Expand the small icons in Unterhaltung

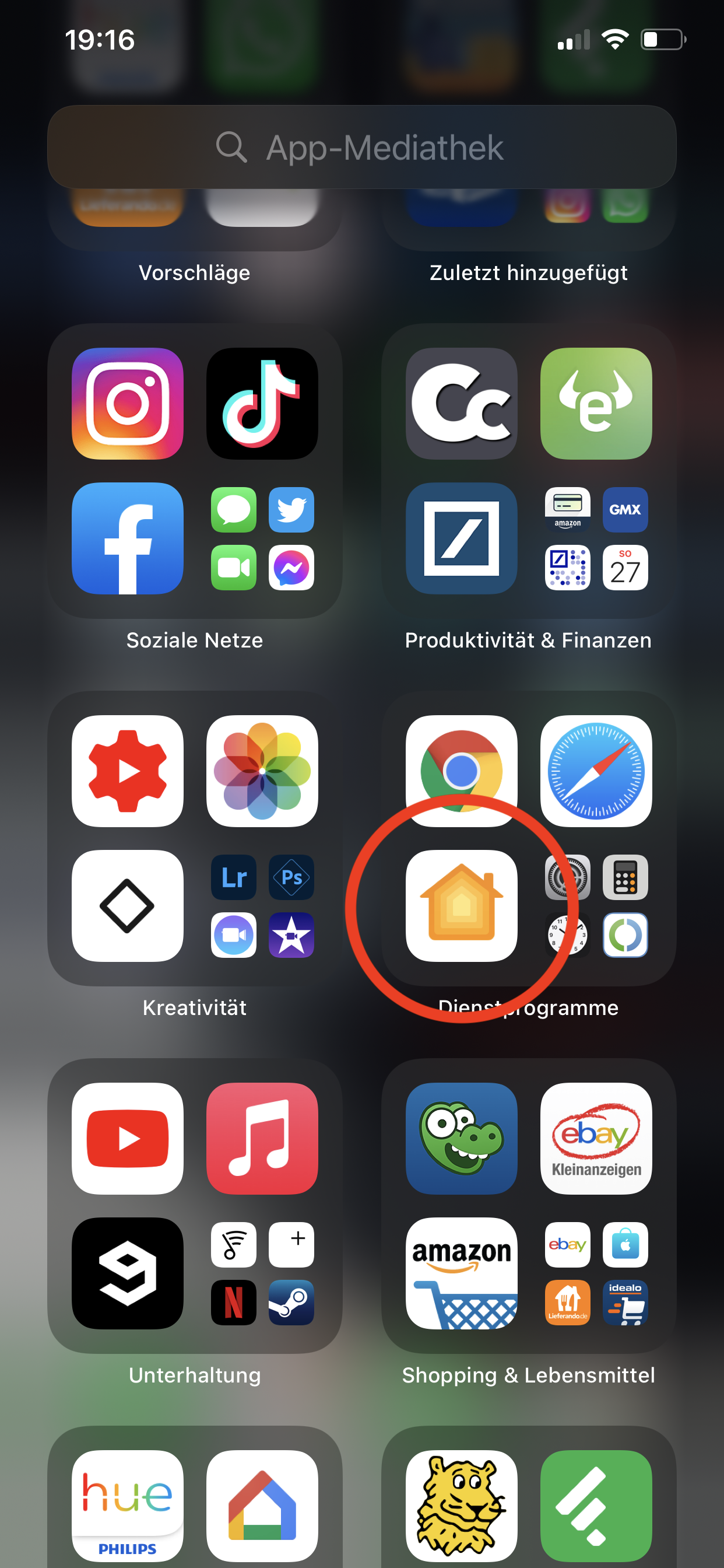tap(262, 1273)
